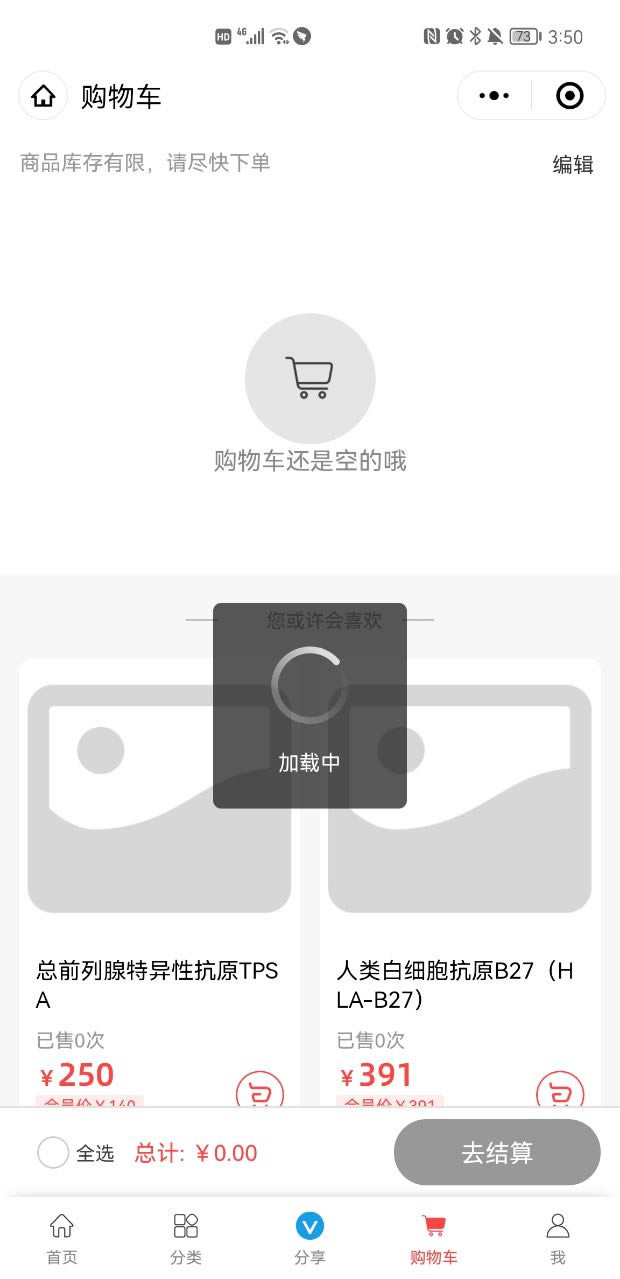Open the mini program overflow menu
Image resolution: width=620 pixels, height=1279 pixels.
[494, 96]
